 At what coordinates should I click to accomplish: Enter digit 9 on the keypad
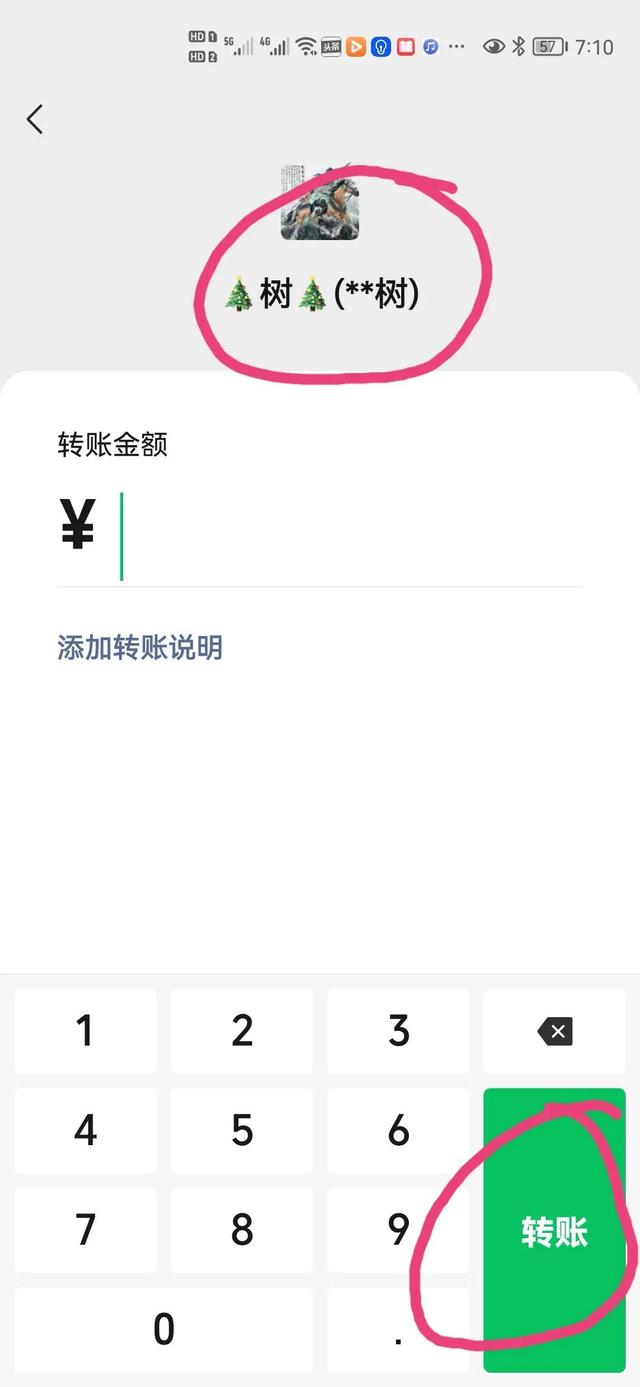(x=398, y=1230)
